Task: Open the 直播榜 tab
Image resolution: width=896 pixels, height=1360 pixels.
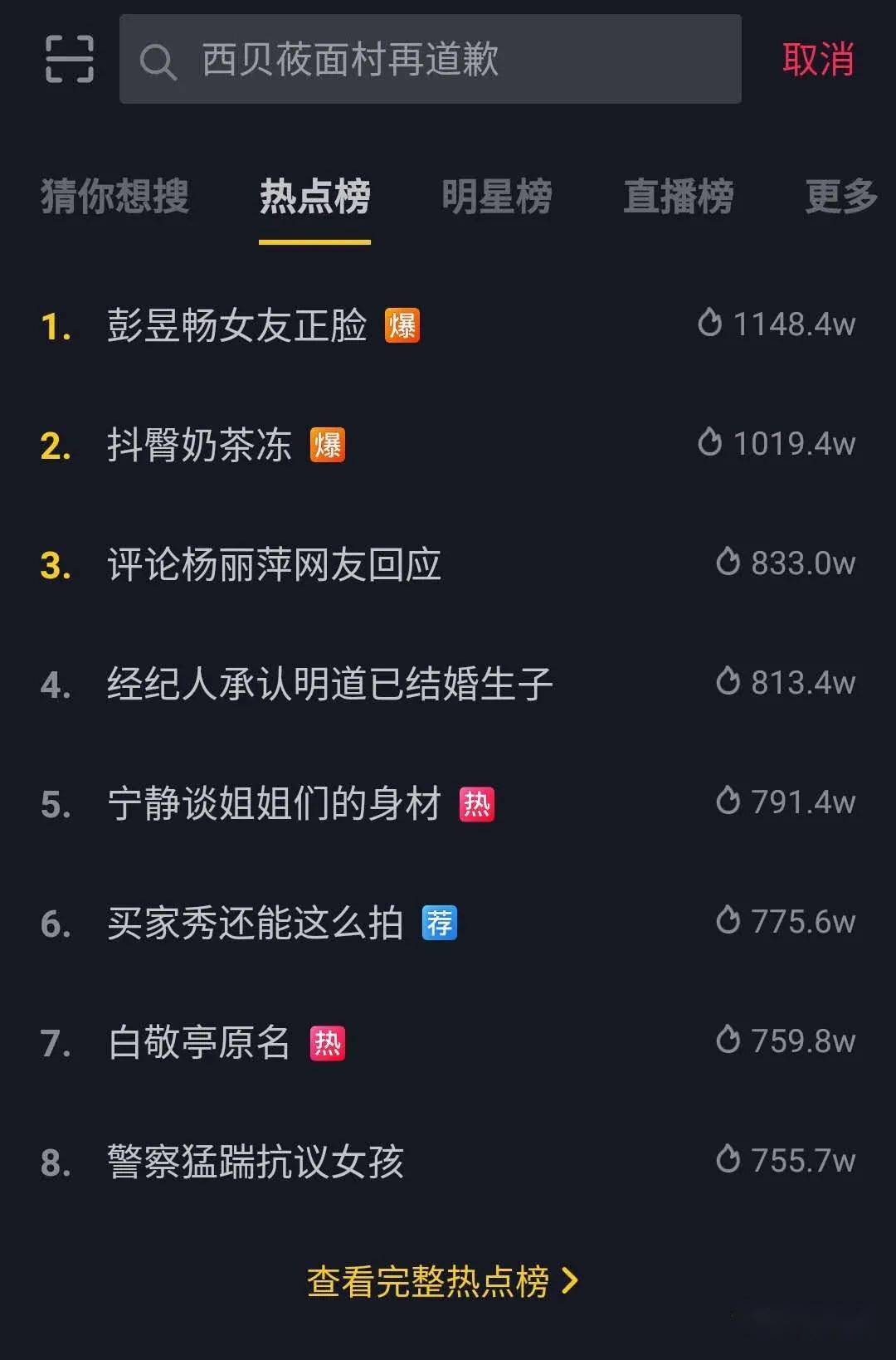Action: coord(678,197)
